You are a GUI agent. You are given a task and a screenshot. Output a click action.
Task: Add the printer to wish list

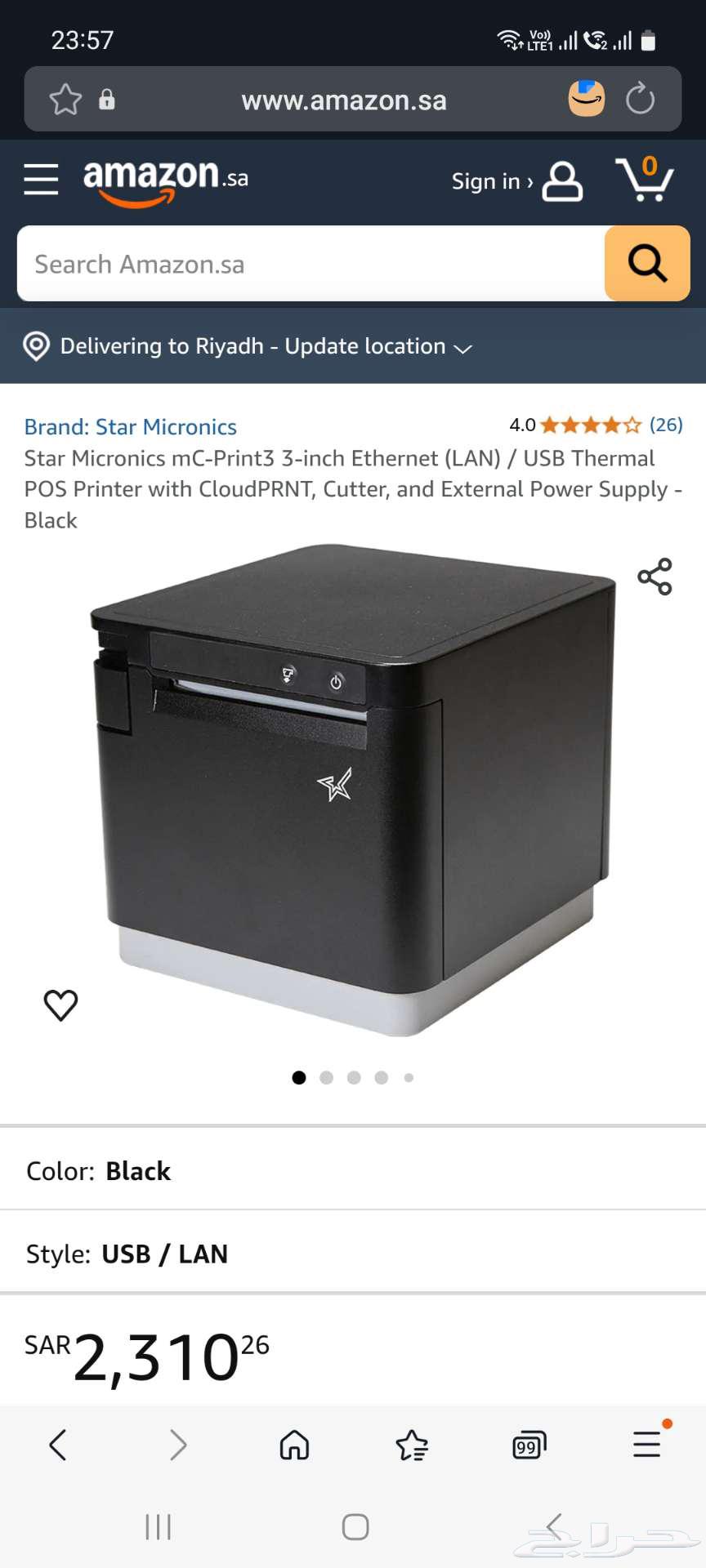[x=60, y=1004]
